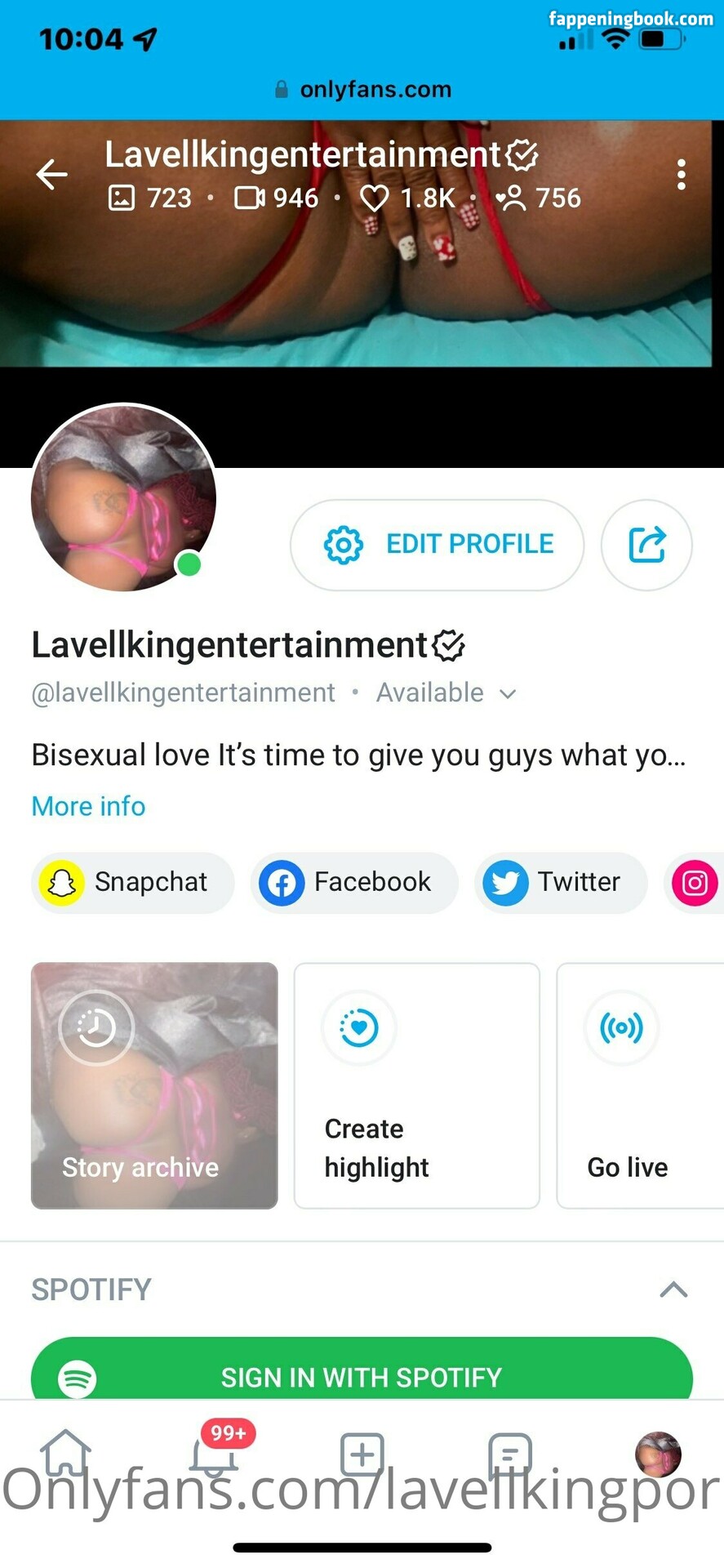Screen dimensions: 724x1568
Task: Sign in with Spotify
Action: click(362, 1376)
